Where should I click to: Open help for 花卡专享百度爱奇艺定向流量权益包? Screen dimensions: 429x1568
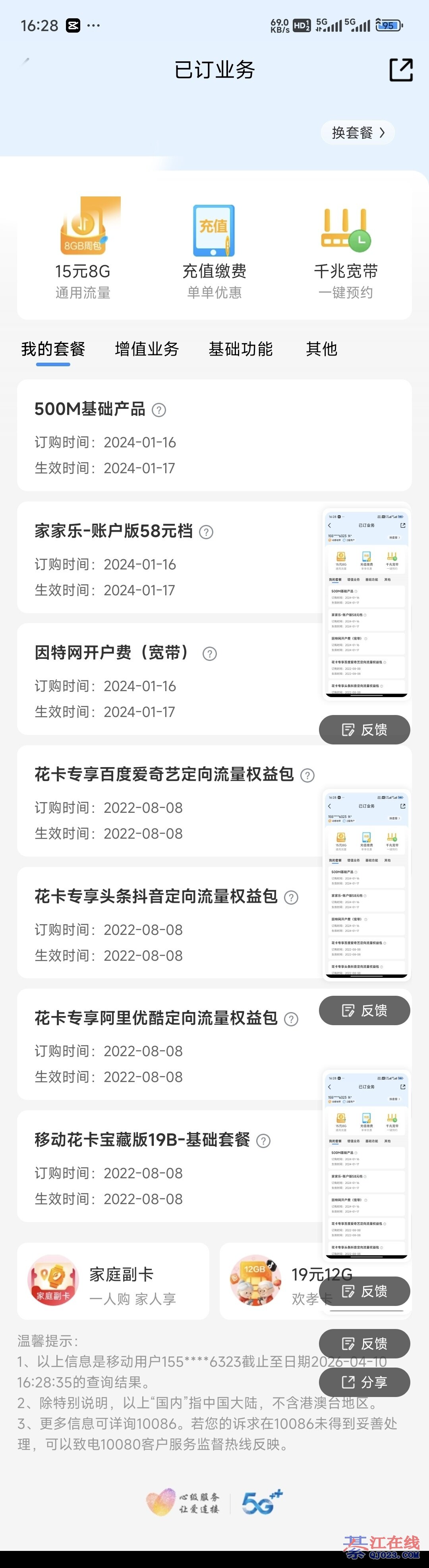click(x=308, y=775)
